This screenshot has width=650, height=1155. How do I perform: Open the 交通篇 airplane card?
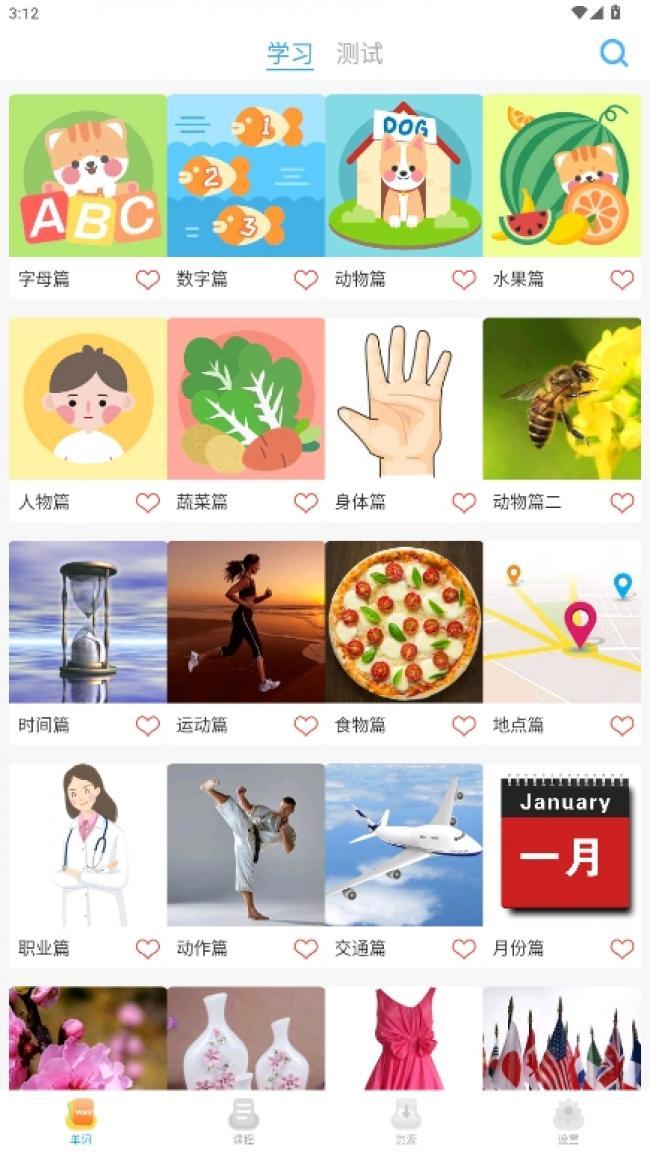[404, 845]
